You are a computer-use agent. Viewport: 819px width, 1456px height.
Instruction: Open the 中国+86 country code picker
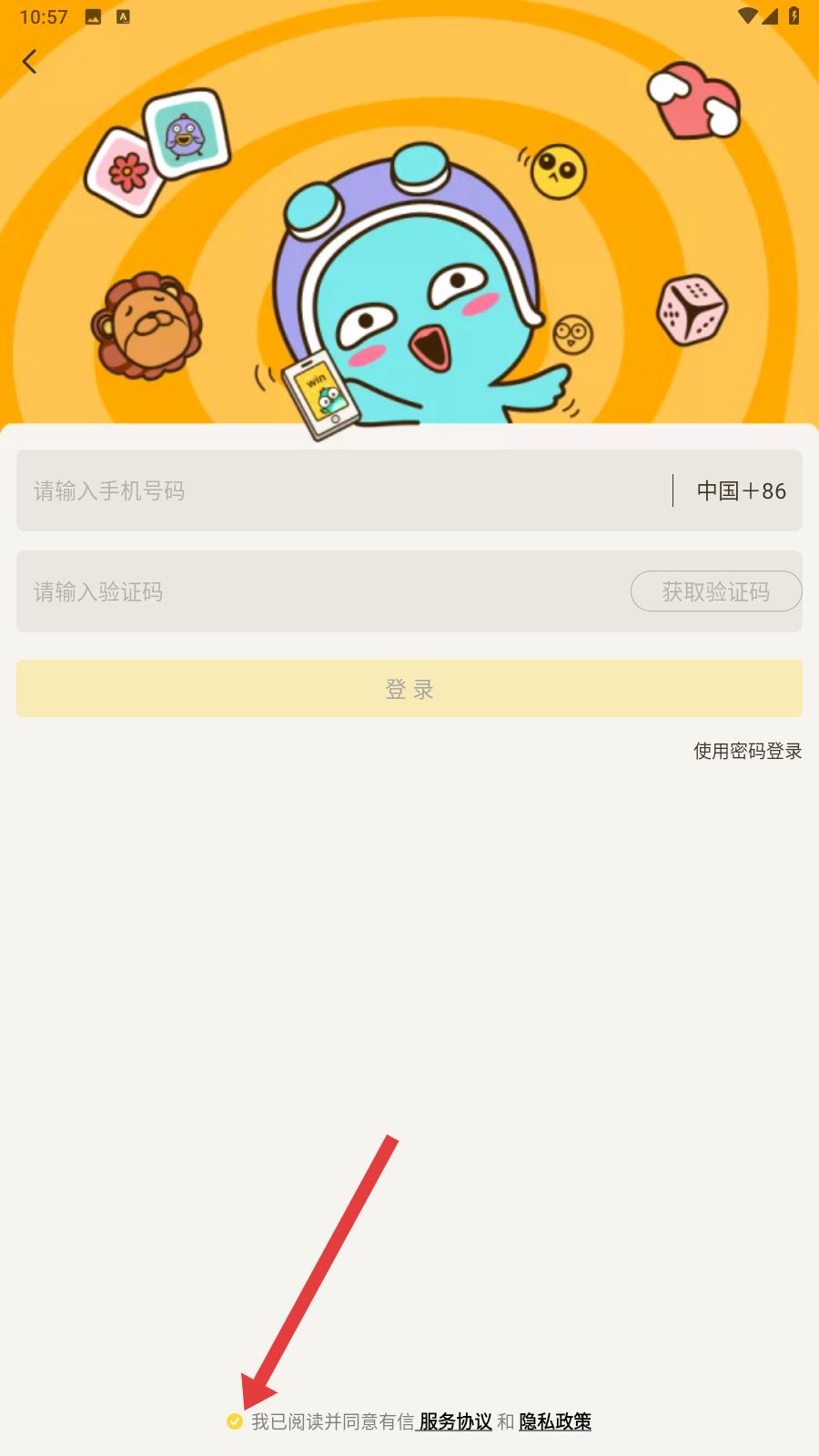click(741, 490)
